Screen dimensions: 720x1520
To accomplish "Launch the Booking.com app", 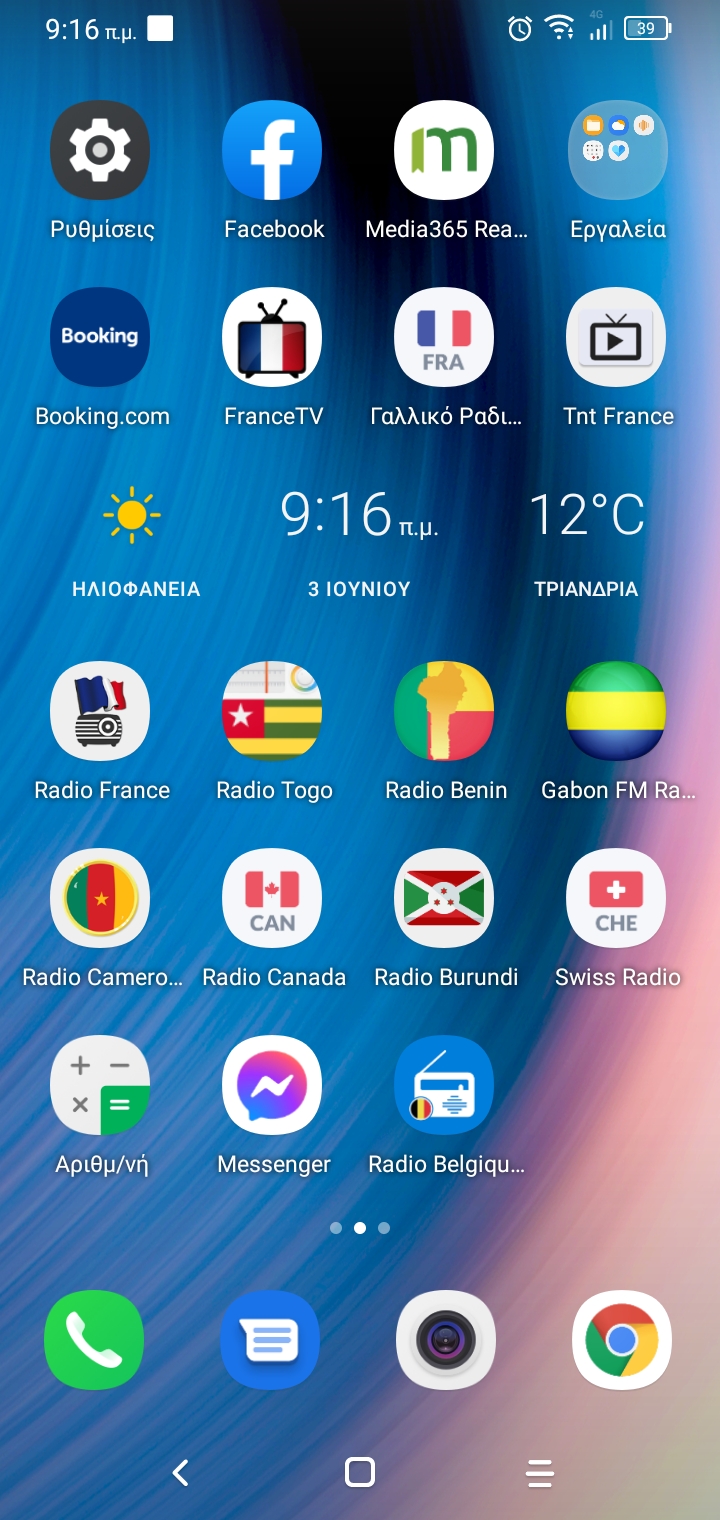I will [100, 337].
